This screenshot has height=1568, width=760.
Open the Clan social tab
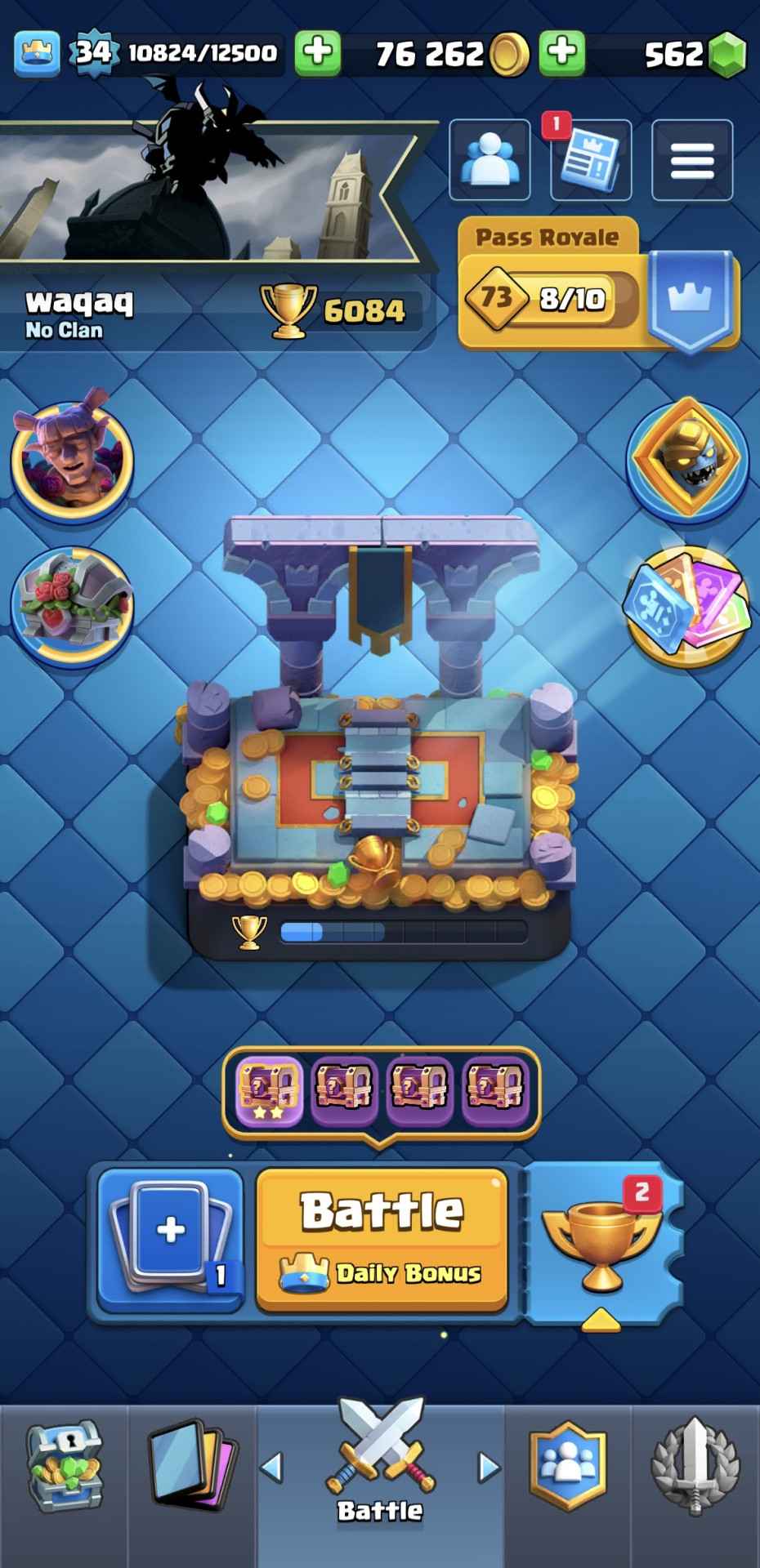point(568,1468)
